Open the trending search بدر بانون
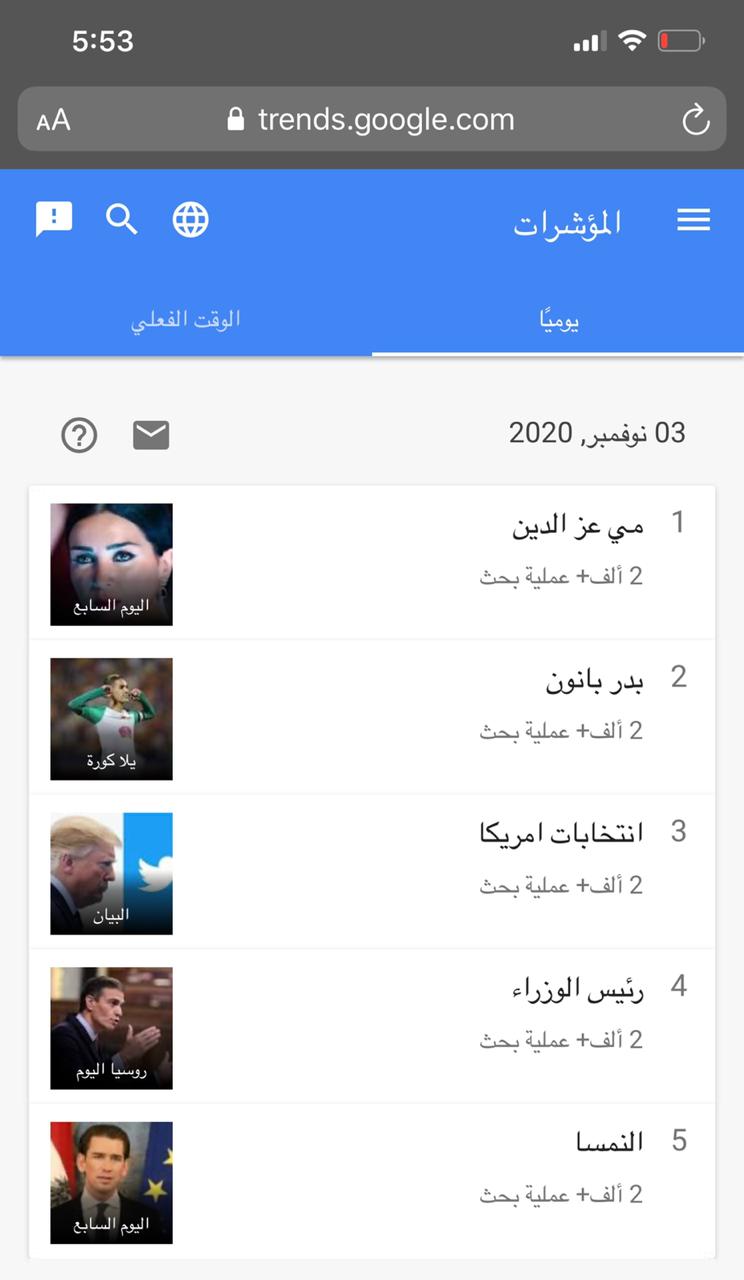The image size is (744, 1280). (x=594, y=682)
